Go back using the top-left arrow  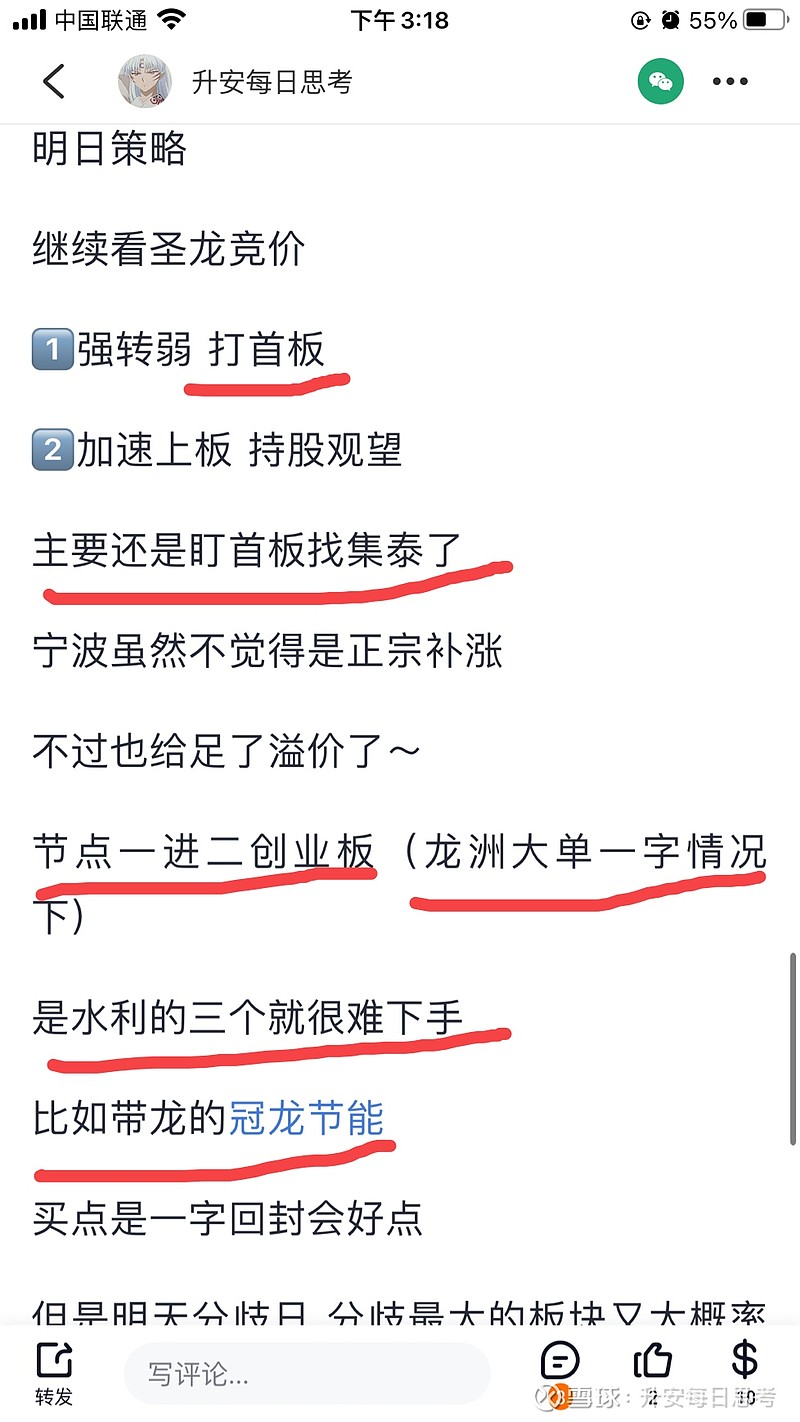click(x=54, y=81)
